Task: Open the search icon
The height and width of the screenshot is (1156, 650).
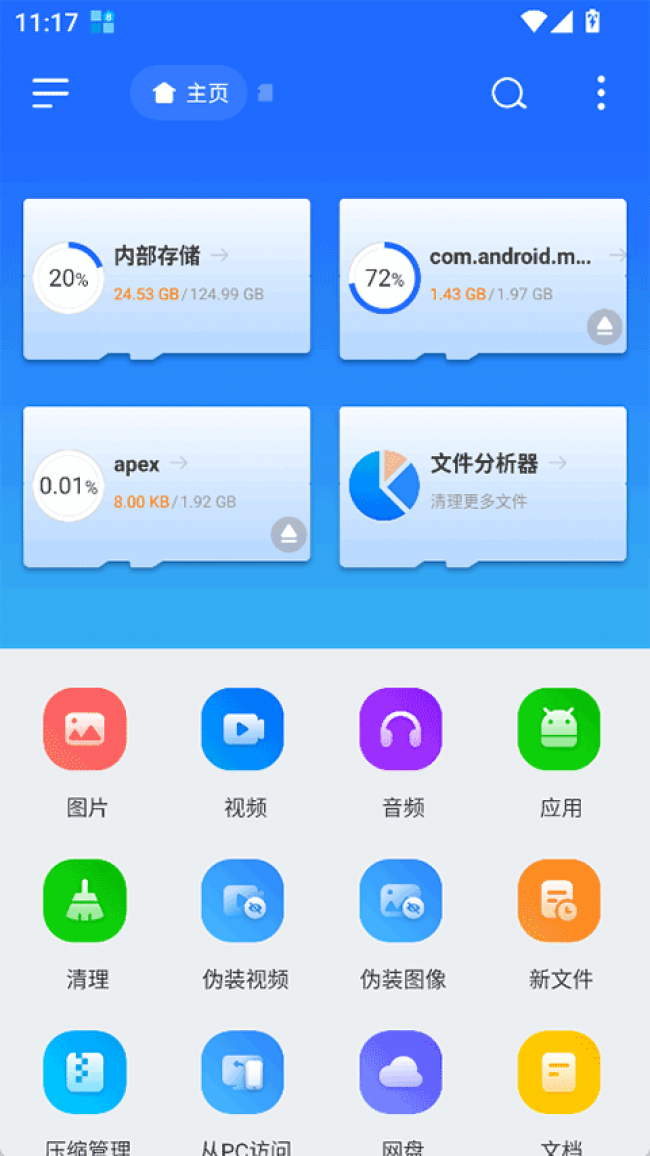Action: pyautogui.click(x=509, y=93)
